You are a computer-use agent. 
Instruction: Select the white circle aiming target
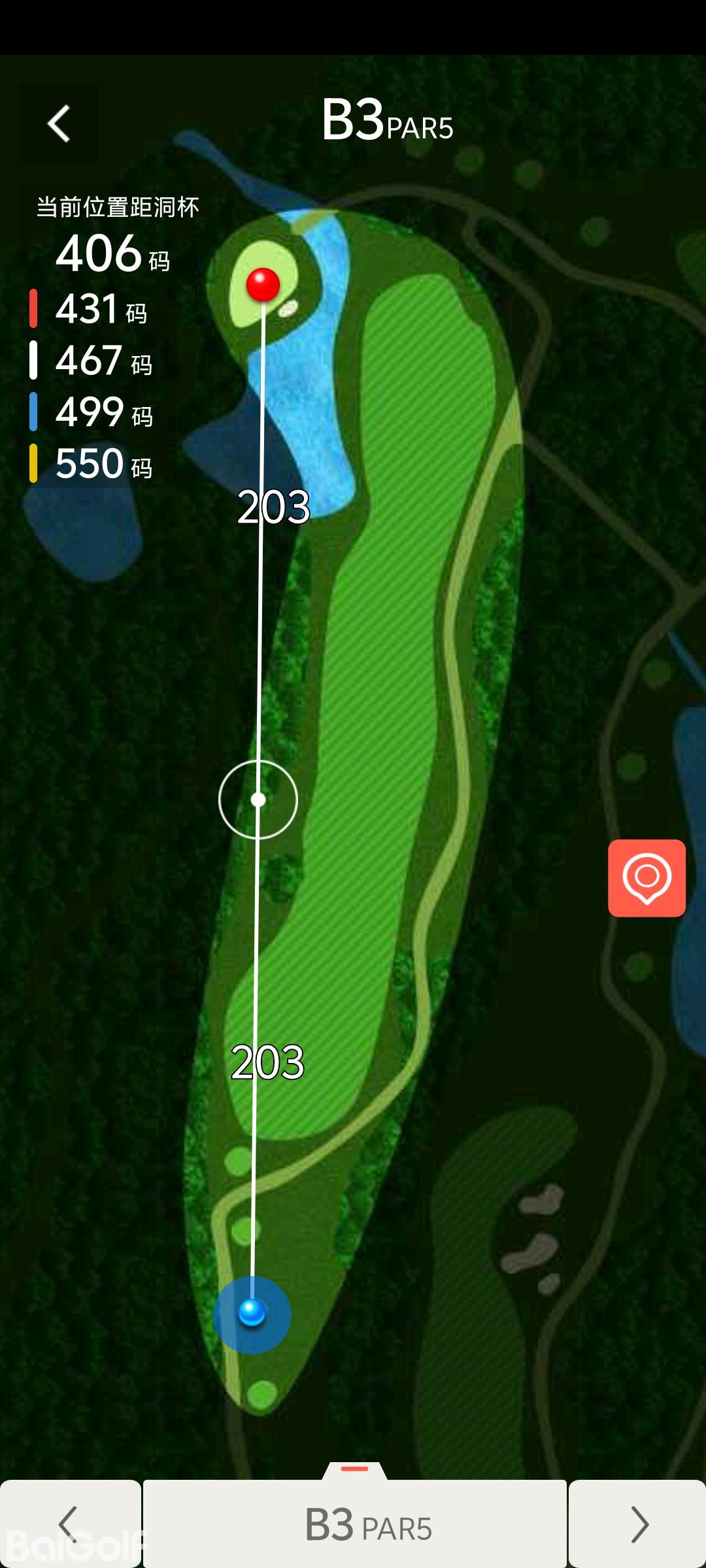coord(258,800)
